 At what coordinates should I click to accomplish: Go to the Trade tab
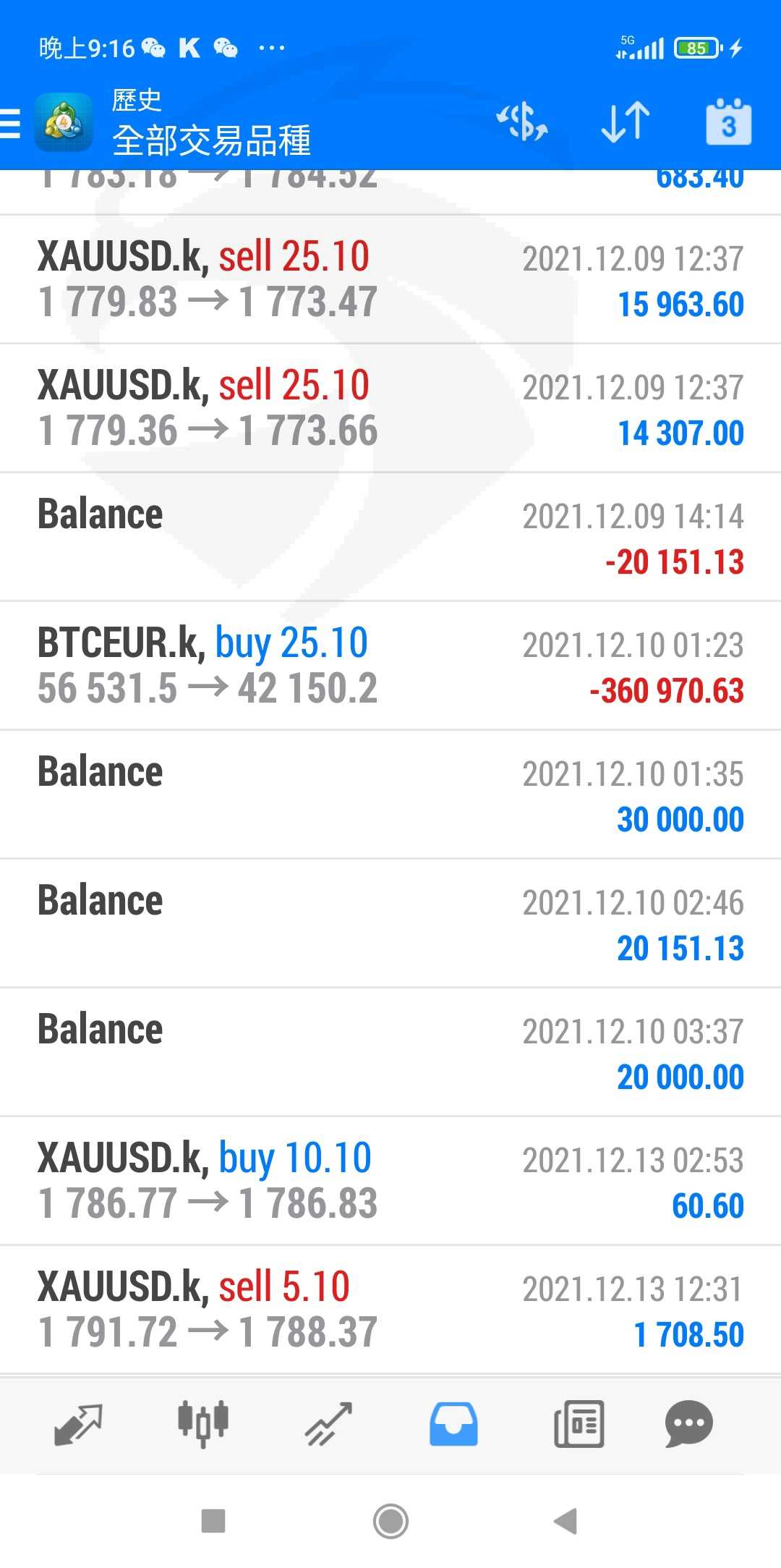point(328,1425)
